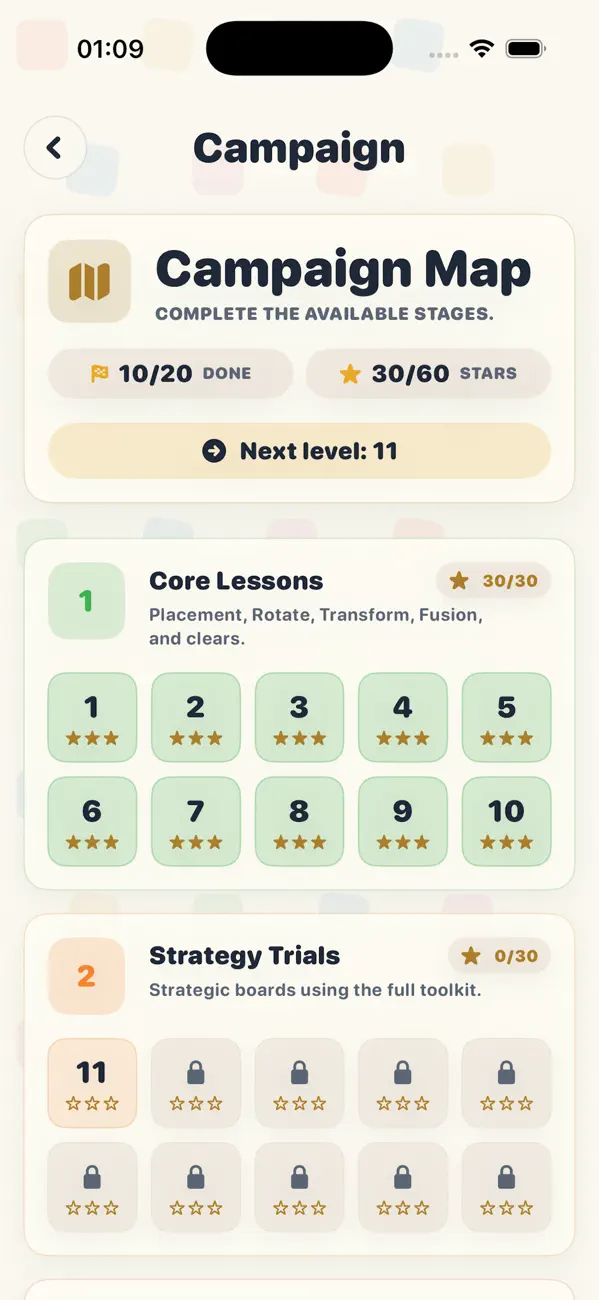599x1300 pixels.
Task: Select level 2 tile
Action: click(196, 717)
